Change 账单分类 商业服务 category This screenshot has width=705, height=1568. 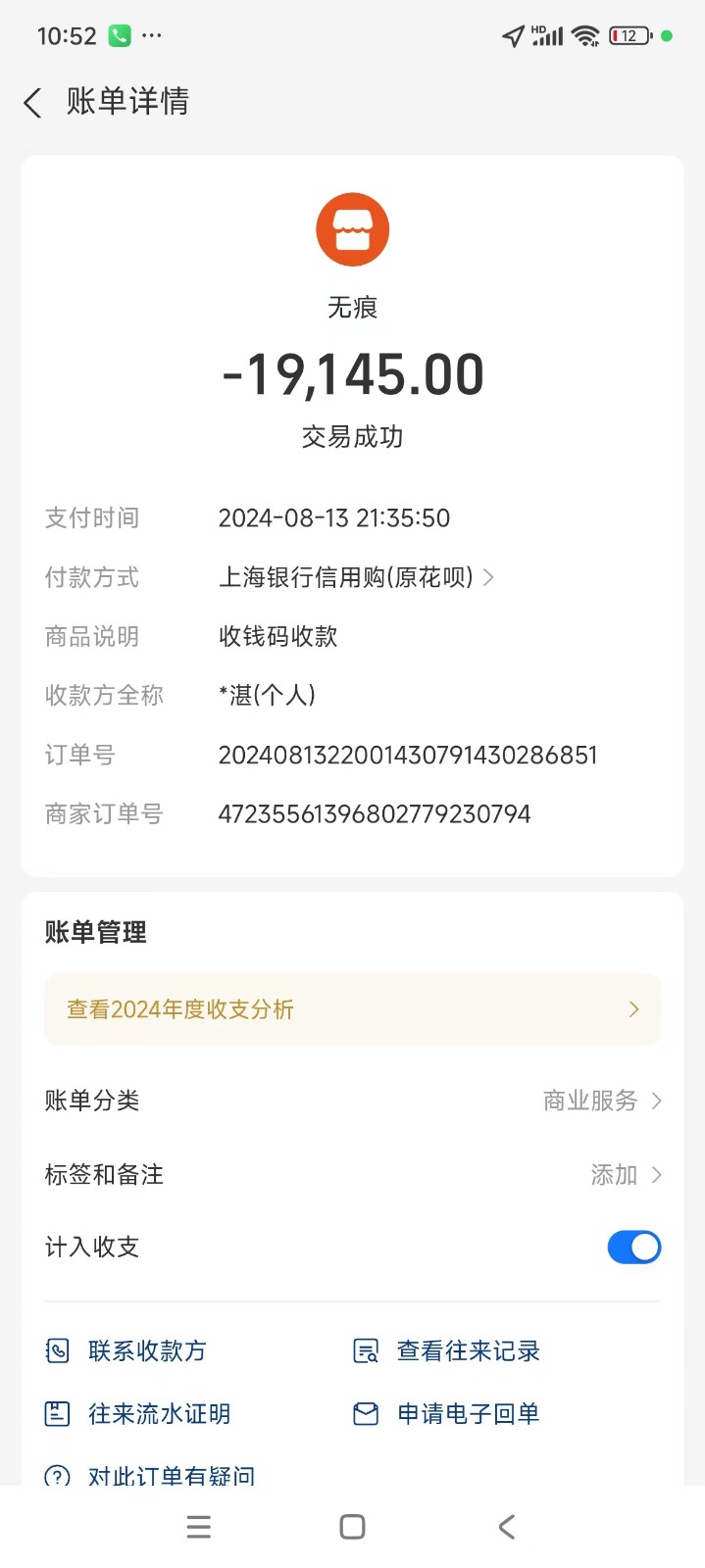(601, 1101)
